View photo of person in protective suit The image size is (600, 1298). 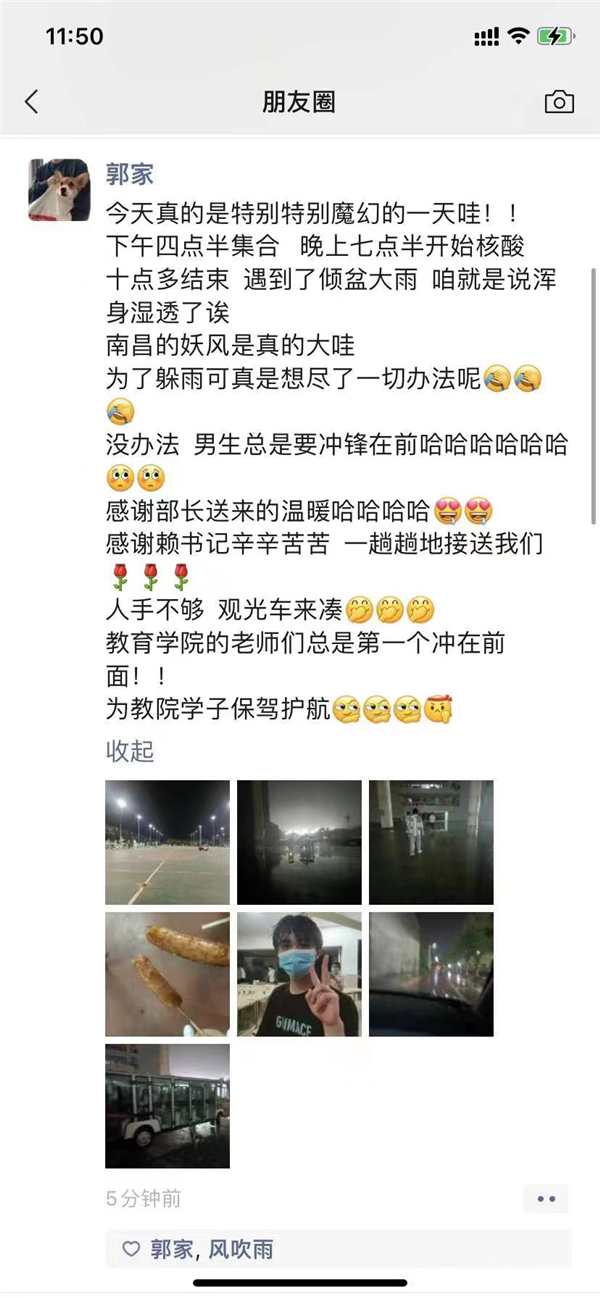click(x=431, y=842)
